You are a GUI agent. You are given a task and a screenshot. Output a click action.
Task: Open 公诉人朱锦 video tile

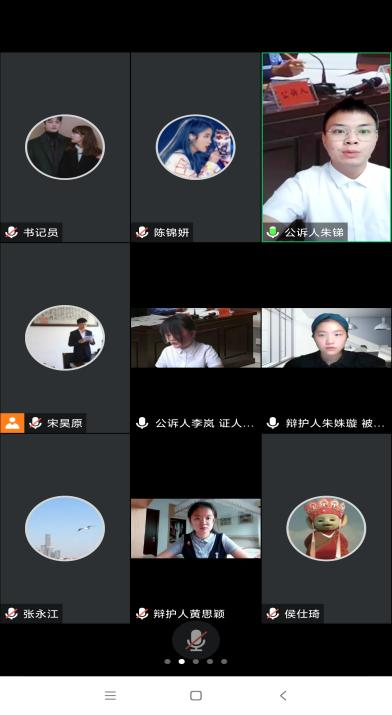coord(327,147)
